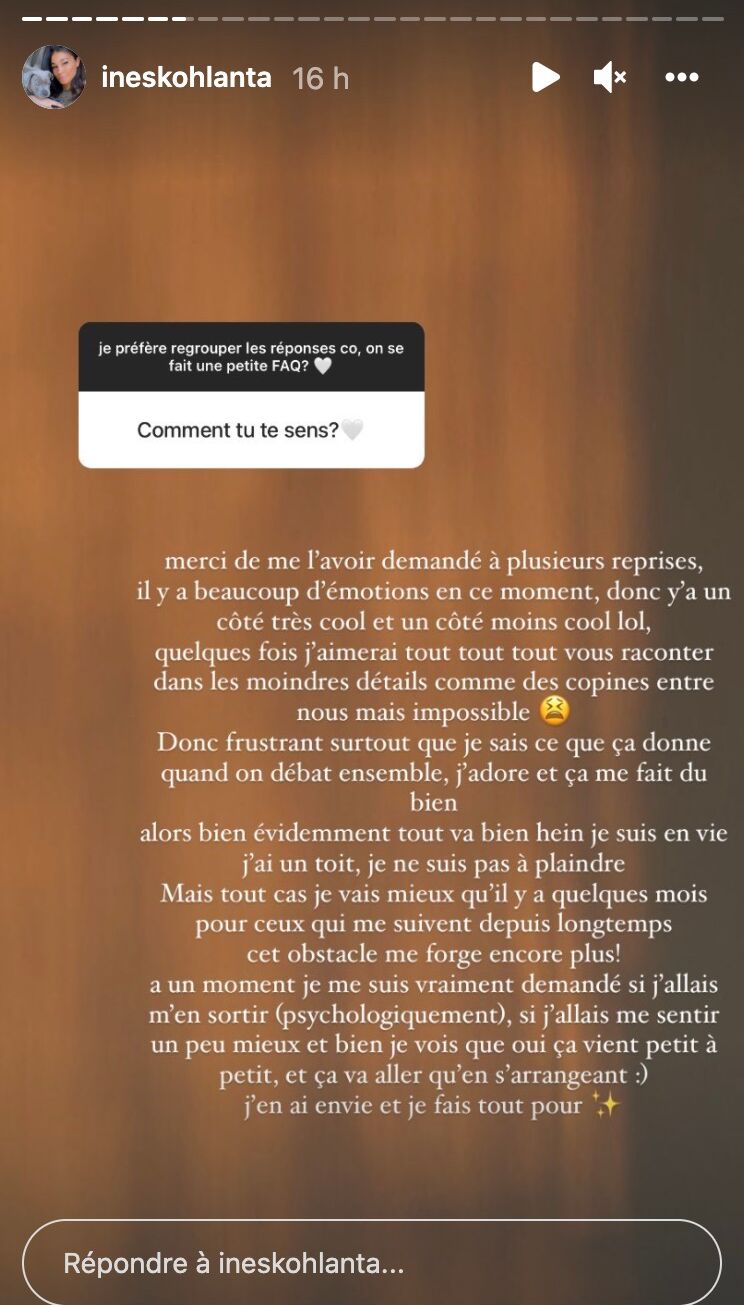Resume story playback with play button
Screen dimensions: 744x1305
click(x=545, y=77)
